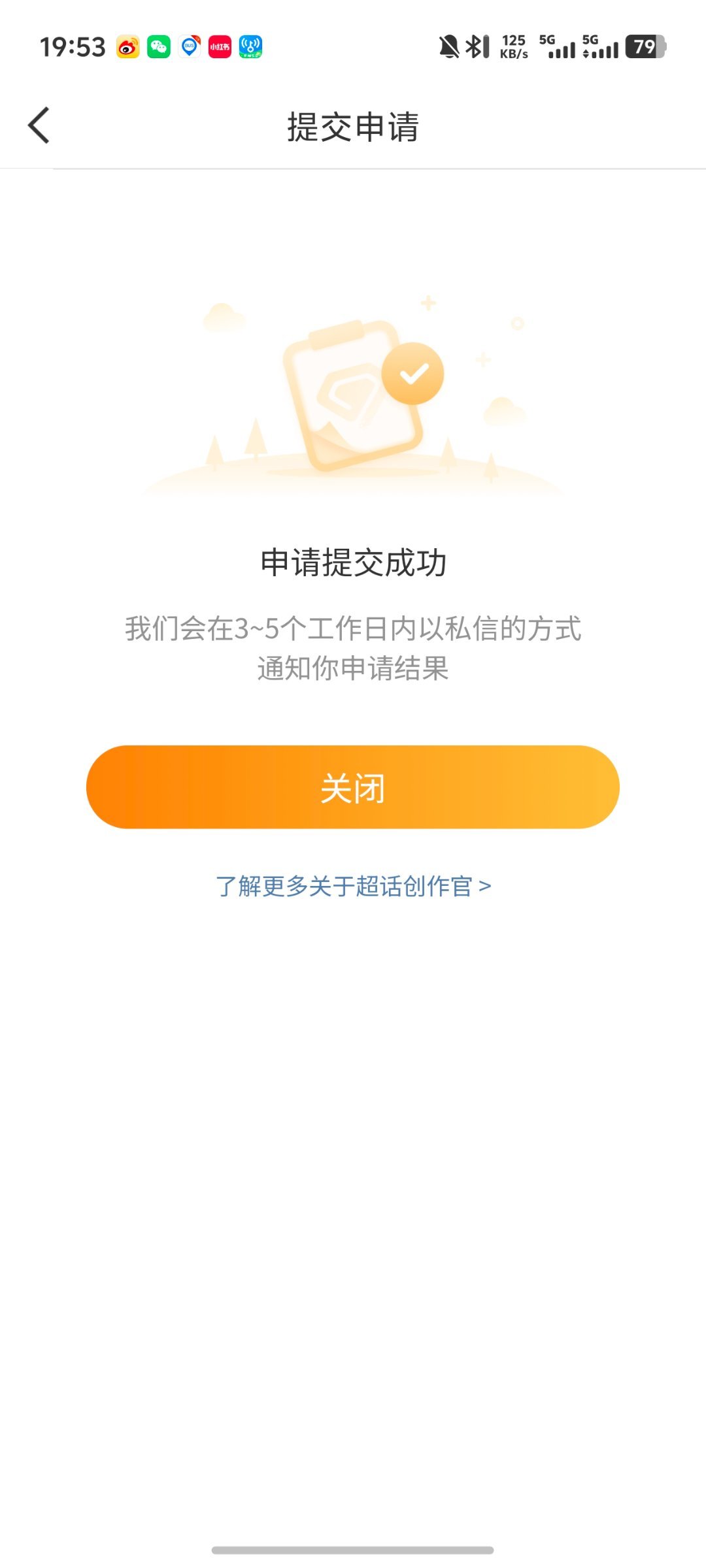Tap the home indicator bar at bottom
The image size is (706, 1568).
tap(353, 1551)
